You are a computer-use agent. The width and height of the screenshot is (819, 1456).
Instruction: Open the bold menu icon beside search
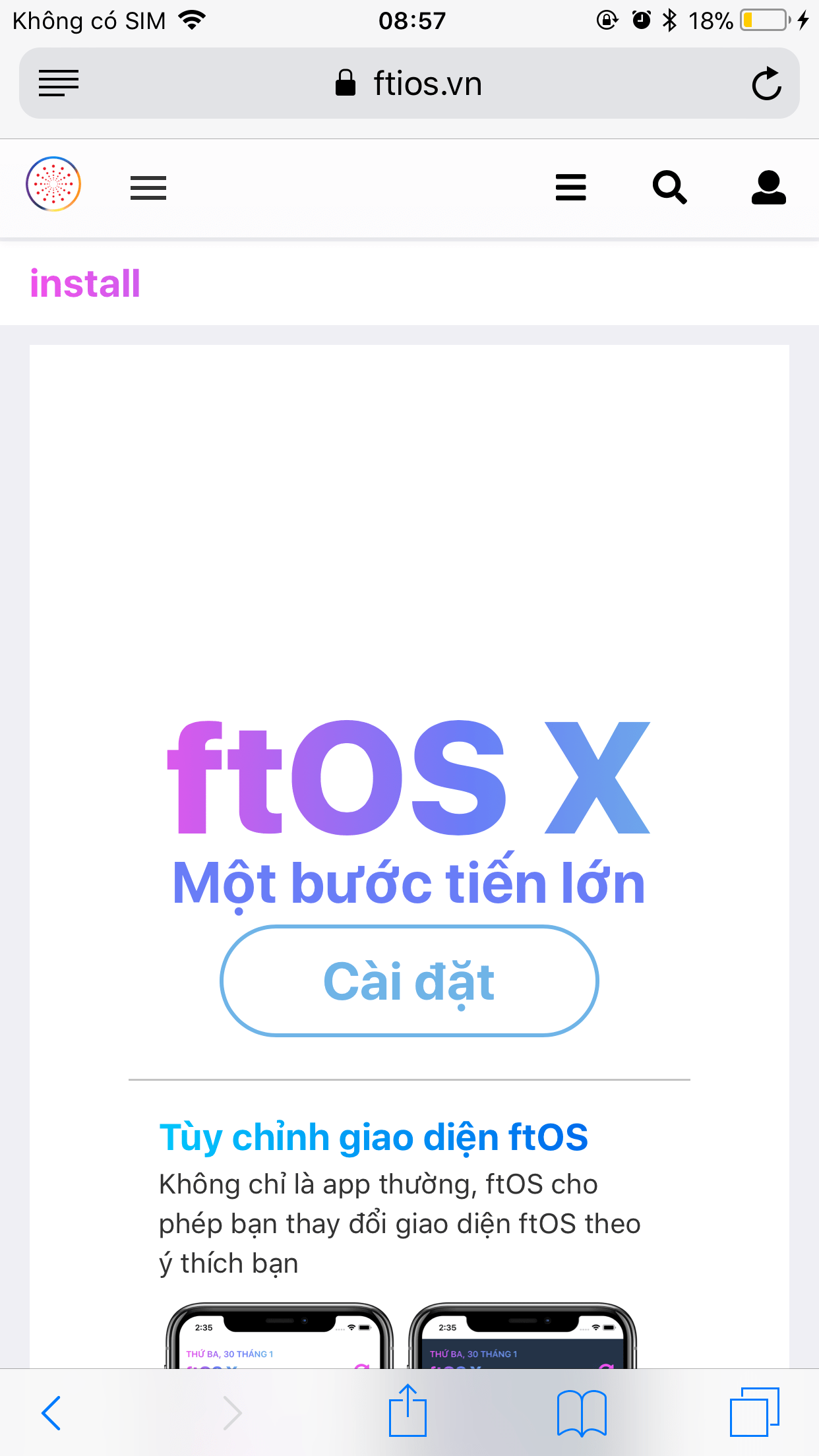point(570,187)
